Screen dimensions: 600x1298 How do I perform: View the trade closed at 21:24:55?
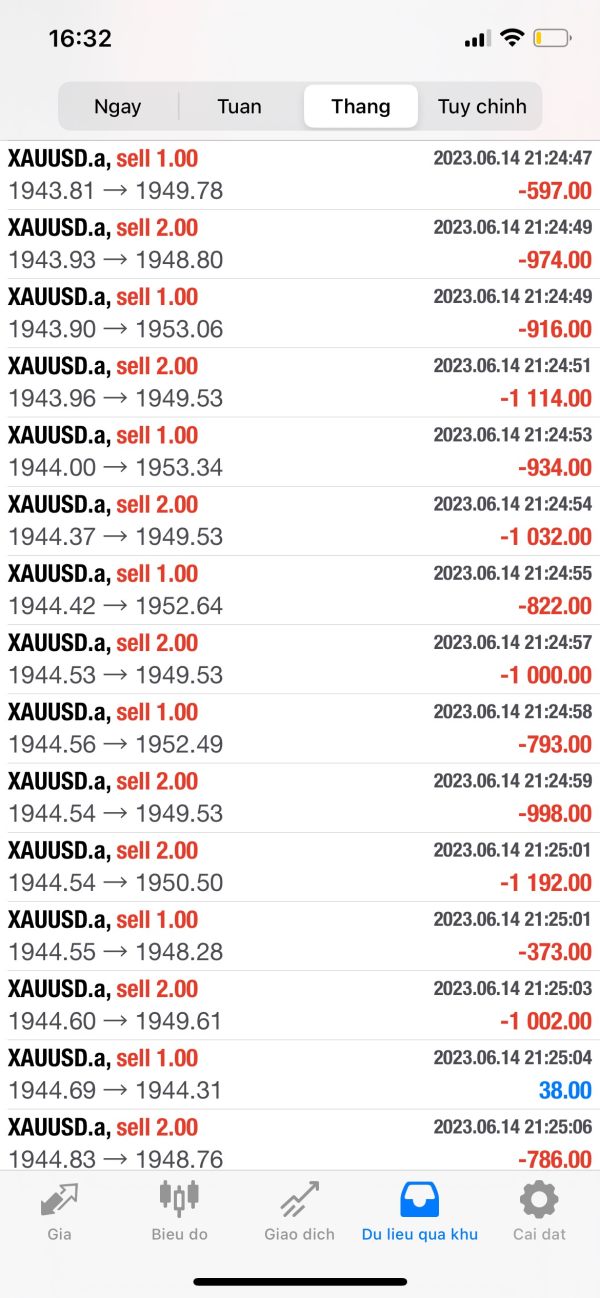coord(300,590)
